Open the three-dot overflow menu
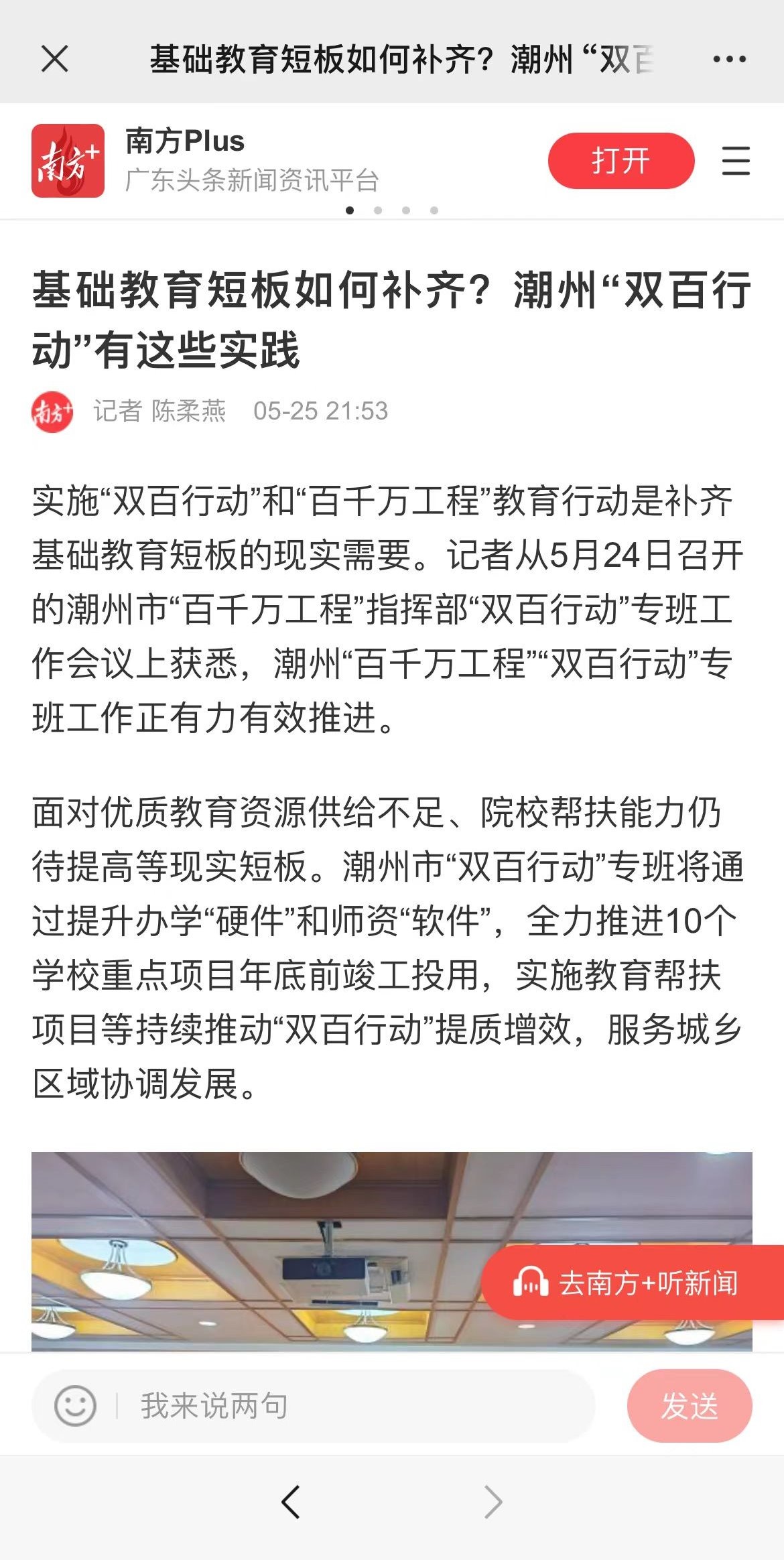 pos(729,59)
